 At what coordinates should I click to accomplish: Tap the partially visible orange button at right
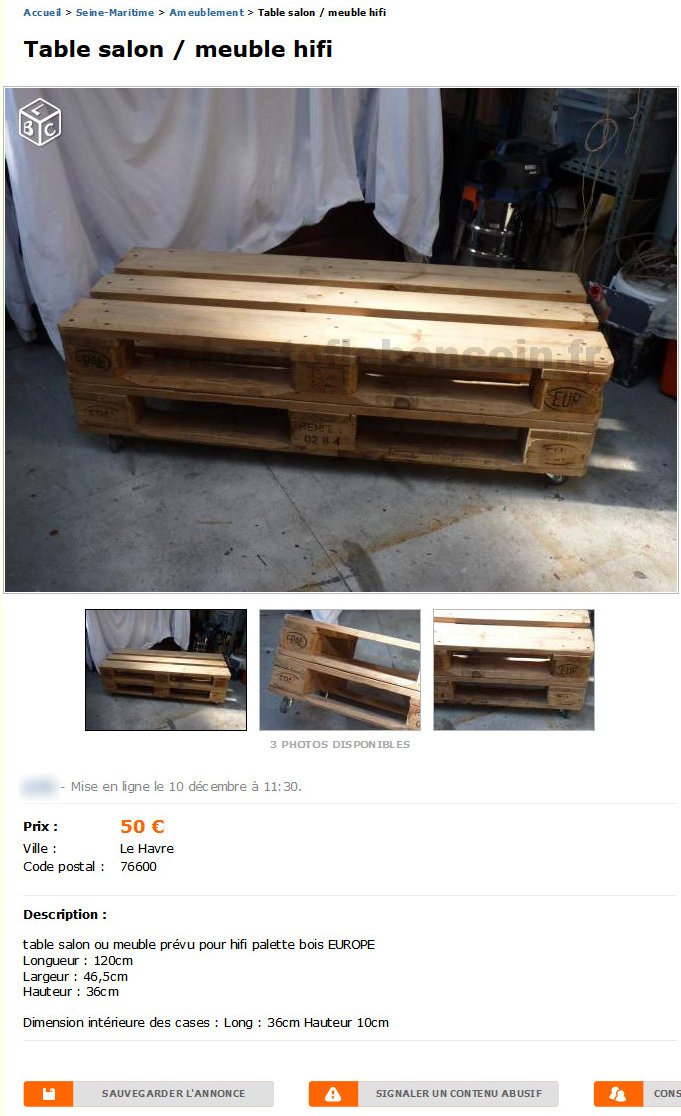(638, 1094)
